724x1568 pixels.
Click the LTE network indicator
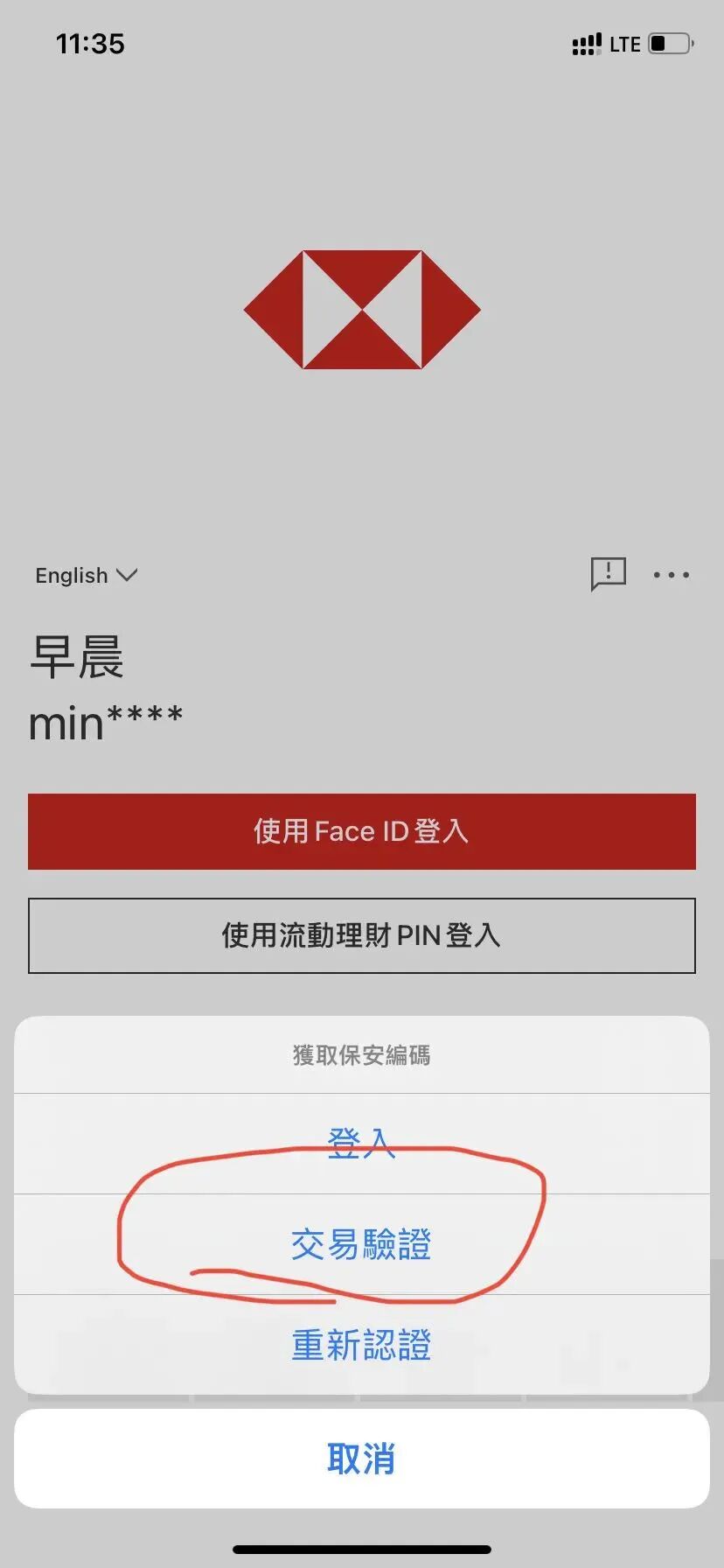[627, 43]
